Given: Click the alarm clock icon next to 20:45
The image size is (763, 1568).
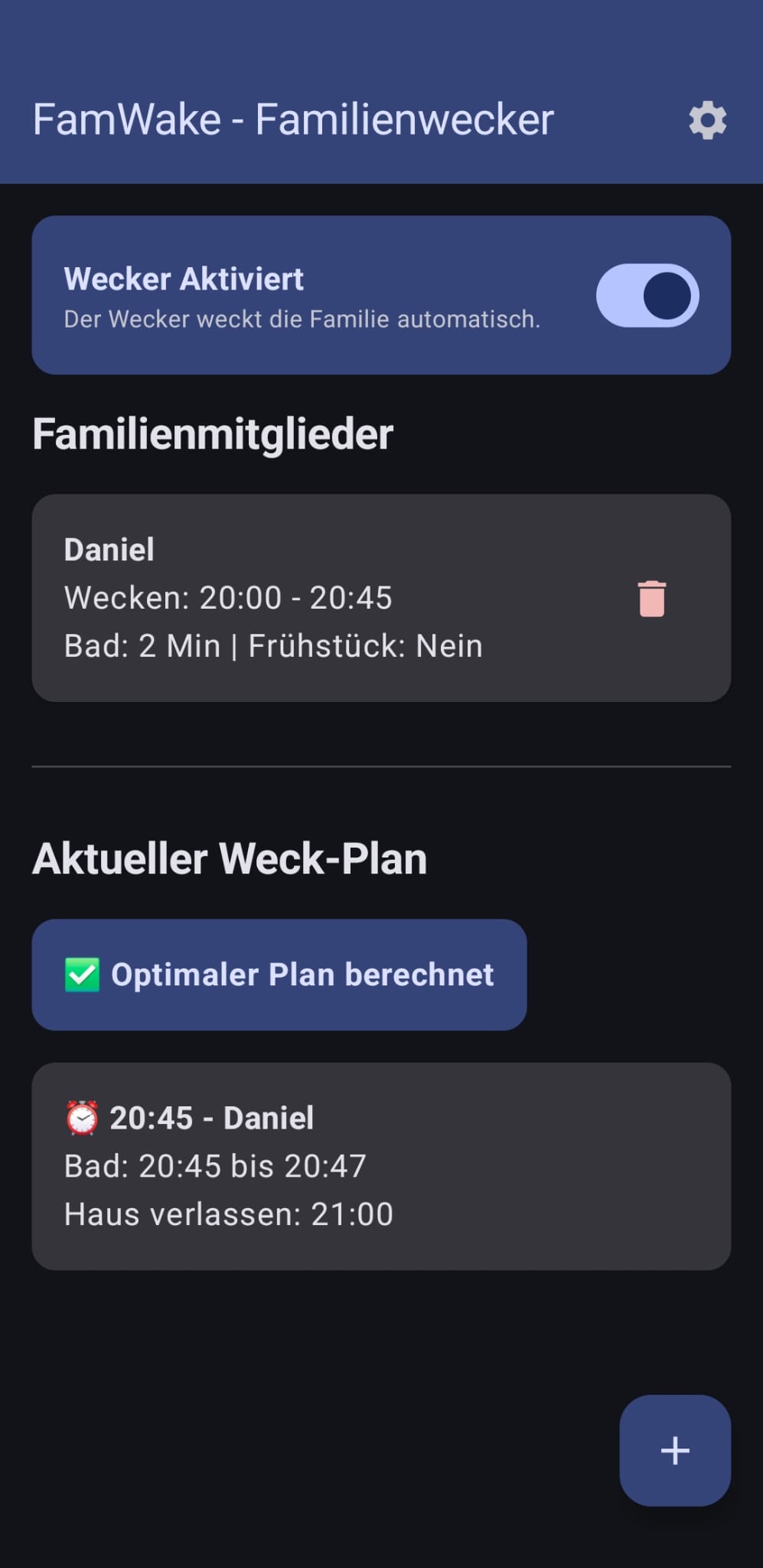Looking at the screenshot, I should (x=81, y=1117).
